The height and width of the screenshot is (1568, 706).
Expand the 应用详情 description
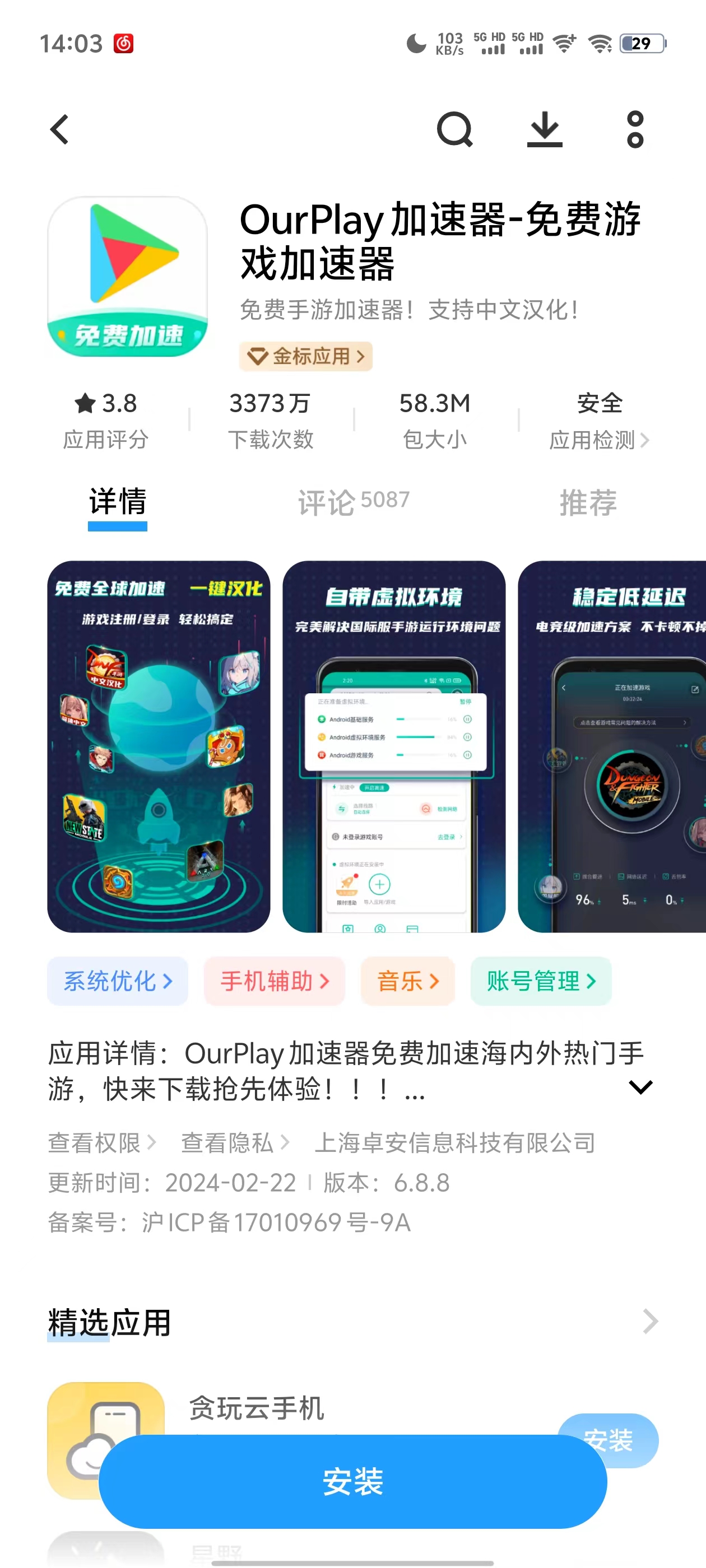[640, 1086]
